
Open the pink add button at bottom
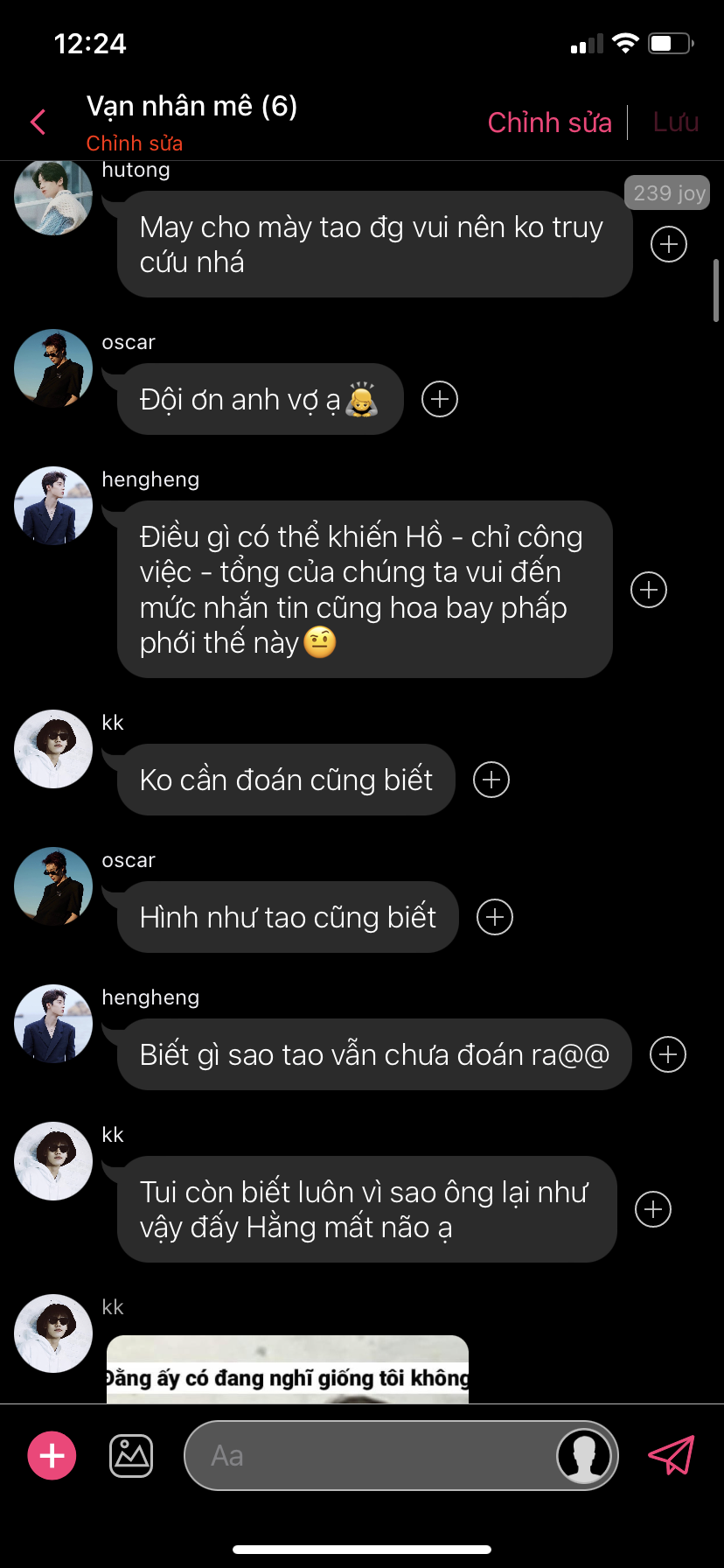[52, 1456]
